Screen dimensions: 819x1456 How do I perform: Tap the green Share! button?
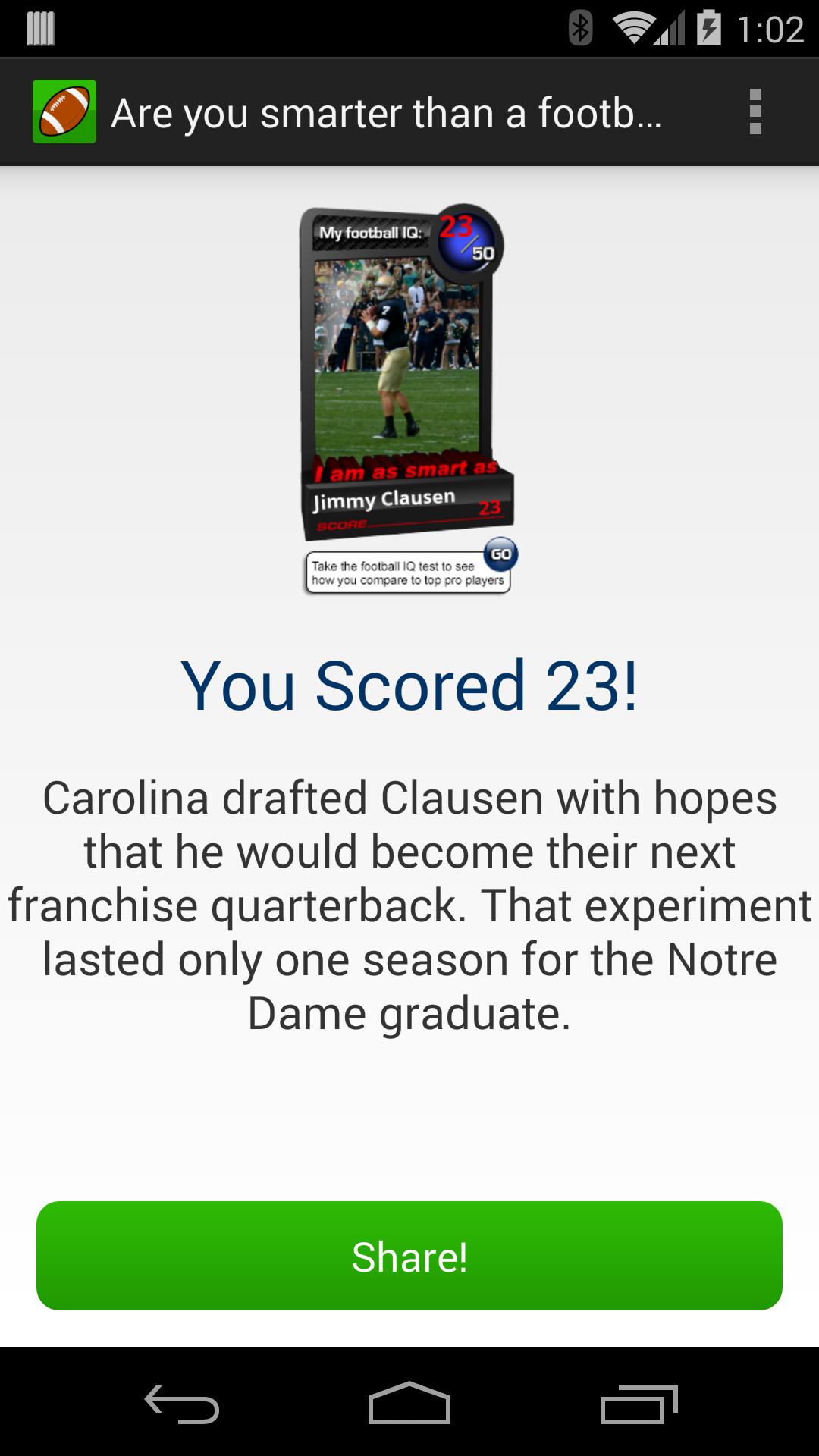(409, 1256)
